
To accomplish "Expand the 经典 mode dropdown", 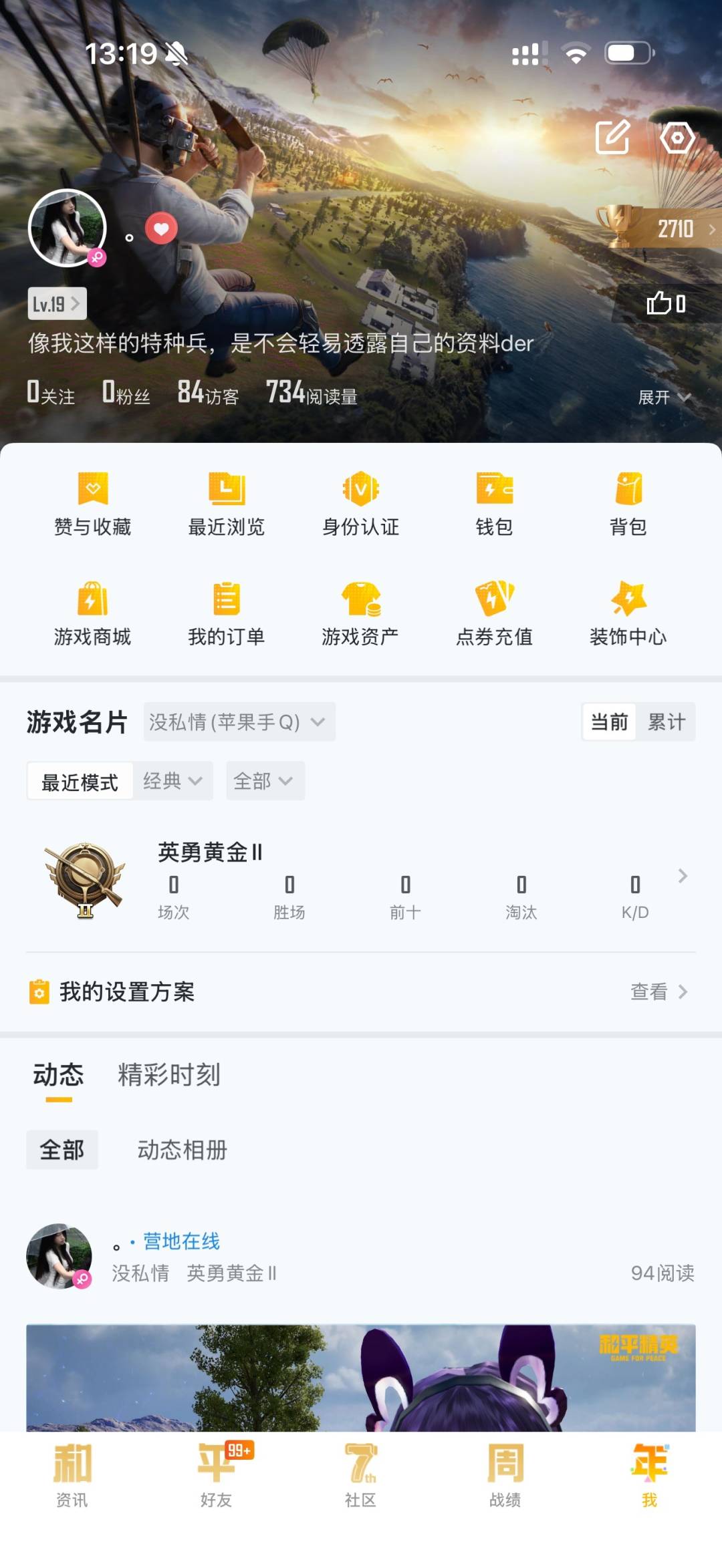I will coord(172,780).
